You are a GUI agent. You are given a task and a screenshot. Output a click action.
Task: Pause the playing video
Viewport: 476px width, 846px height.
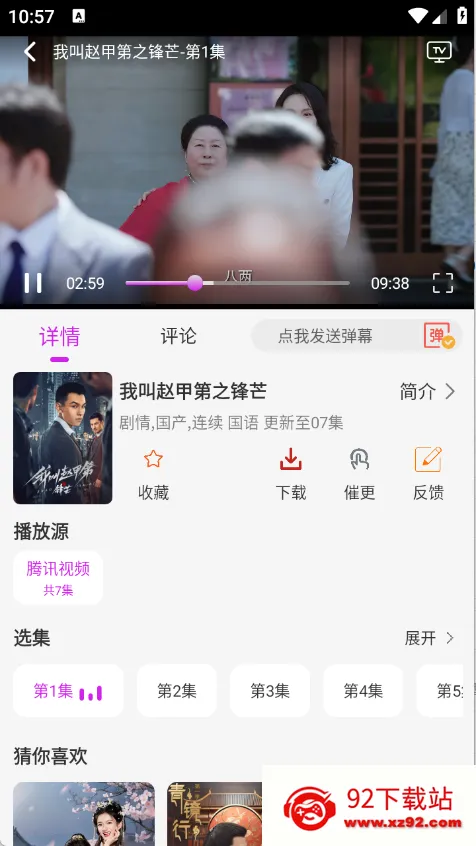pos(33,283)
